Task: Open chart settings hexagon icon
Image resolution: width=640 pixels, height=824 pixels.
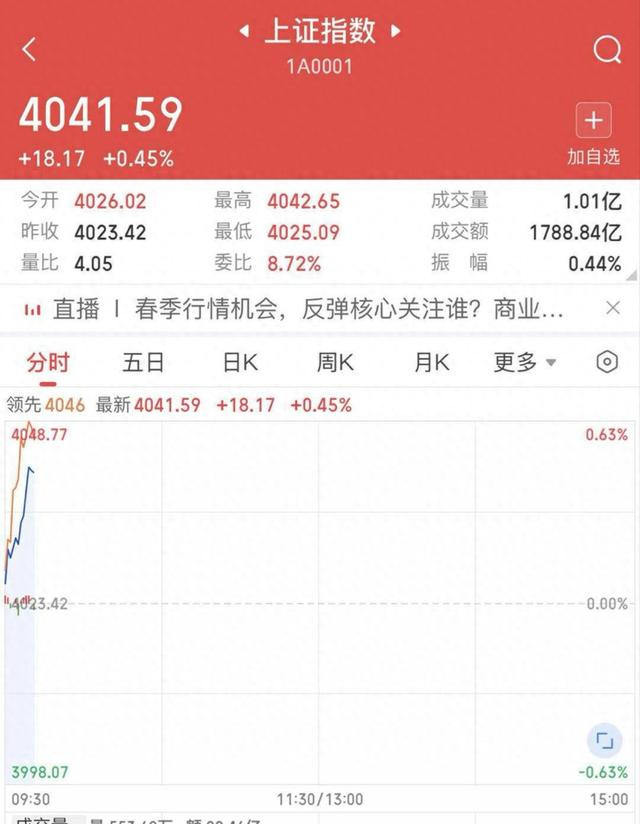Action: [x=607, y=362]
